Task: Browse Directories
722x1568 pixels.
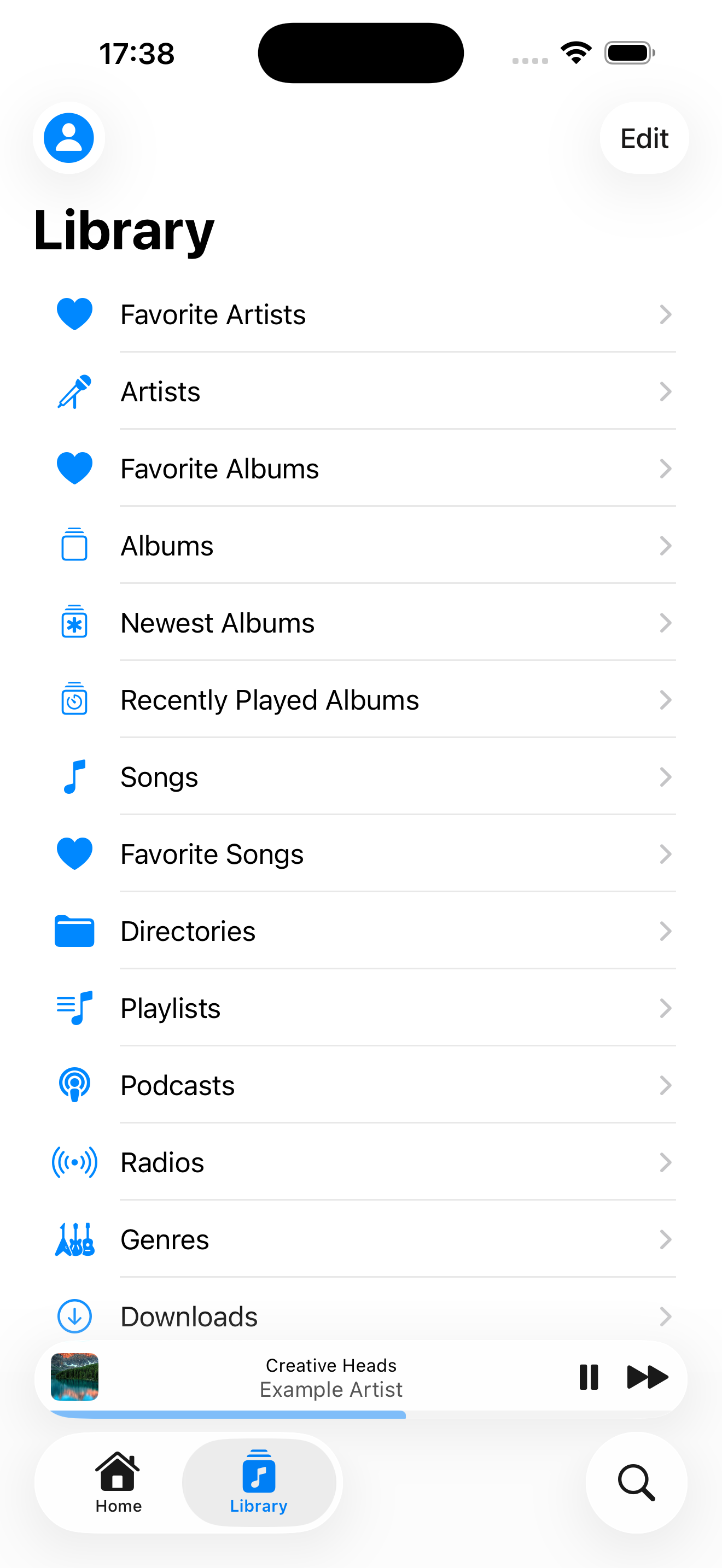Action: [x=365, y=931]
